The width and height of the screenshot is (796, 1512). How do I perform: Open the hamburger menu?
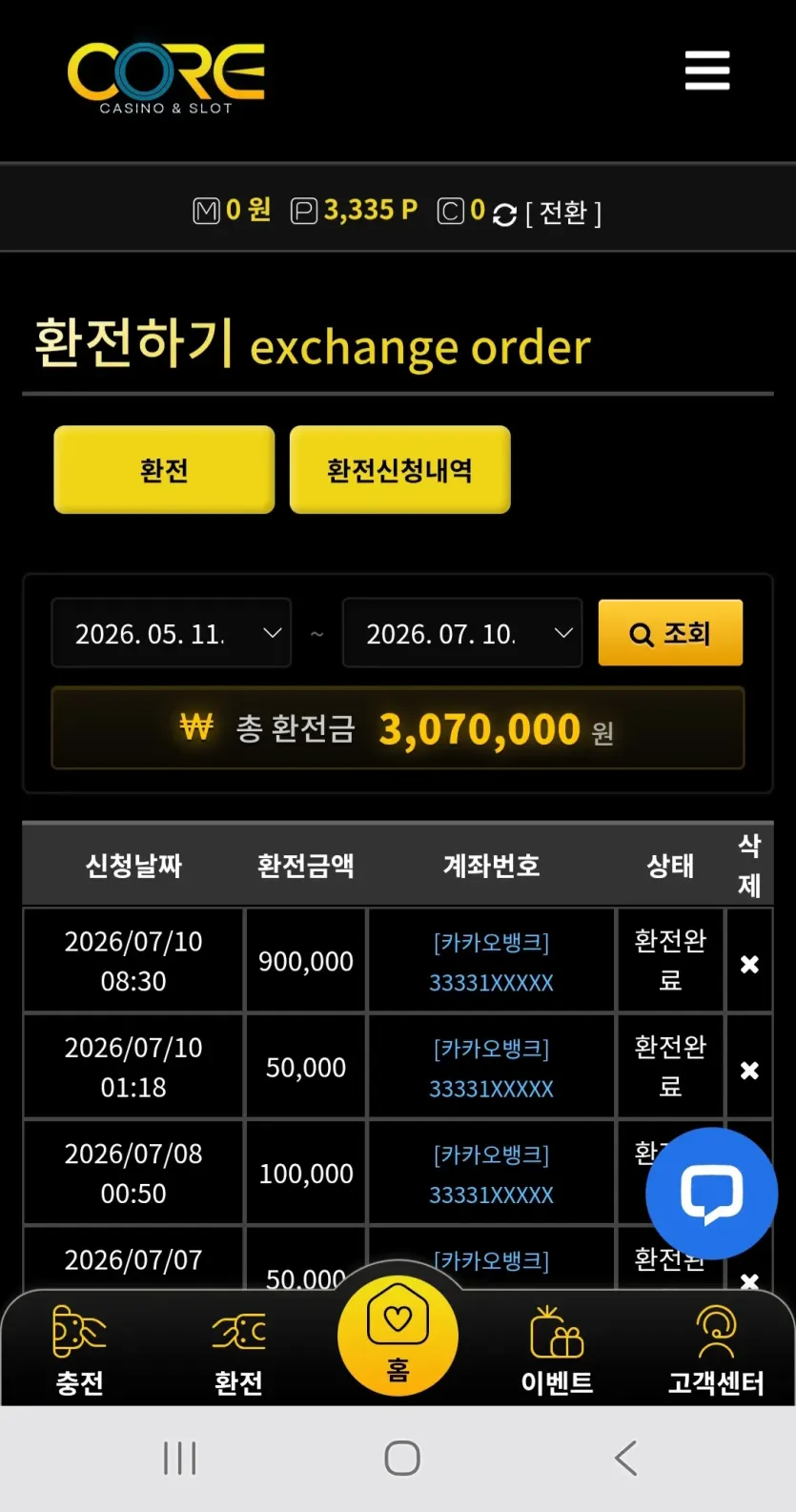click(x=707, y=71)
